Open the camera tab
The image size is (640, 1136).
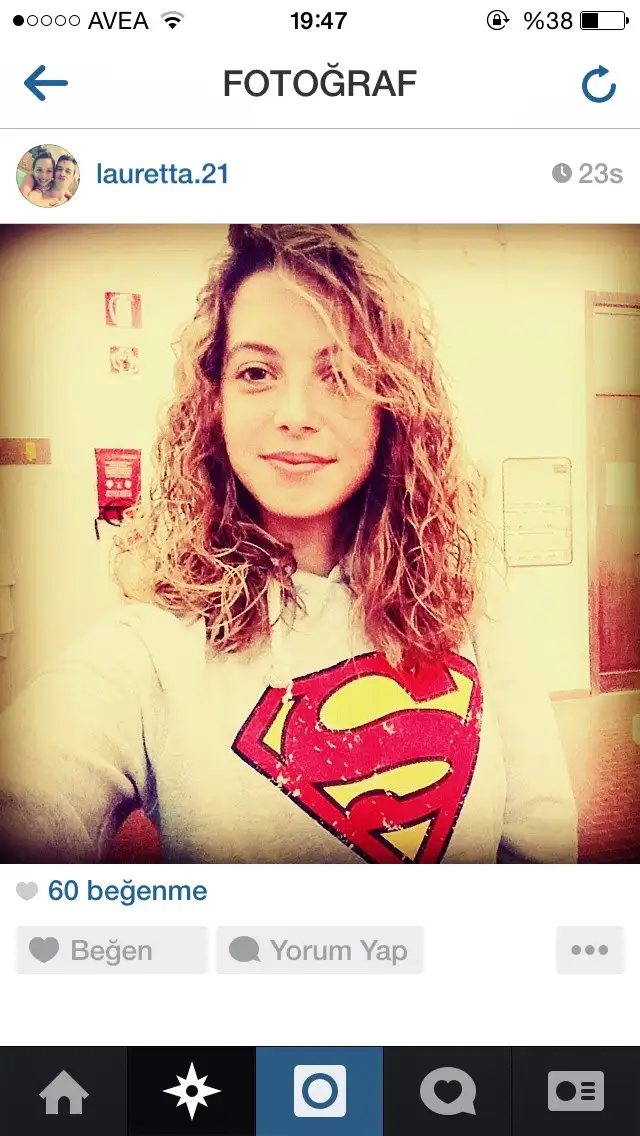pos(320,1091)
